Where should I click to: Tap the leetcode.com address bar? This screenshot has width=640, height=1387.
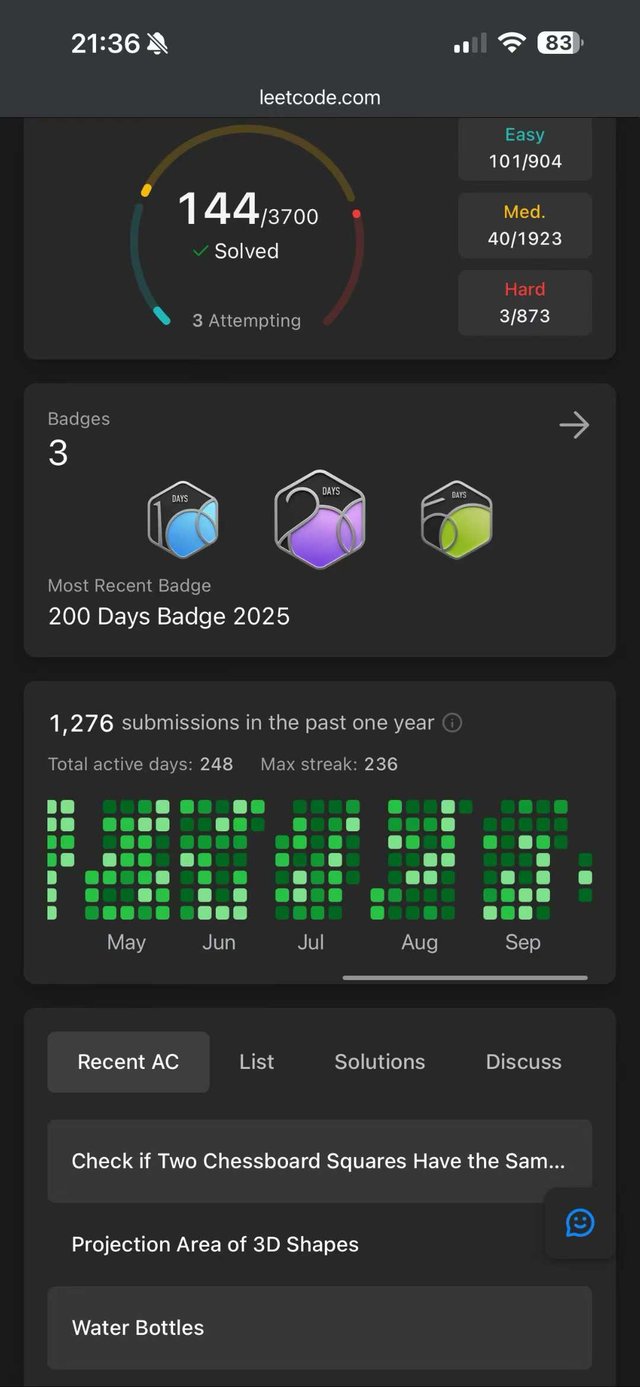(x=320, y=97)
